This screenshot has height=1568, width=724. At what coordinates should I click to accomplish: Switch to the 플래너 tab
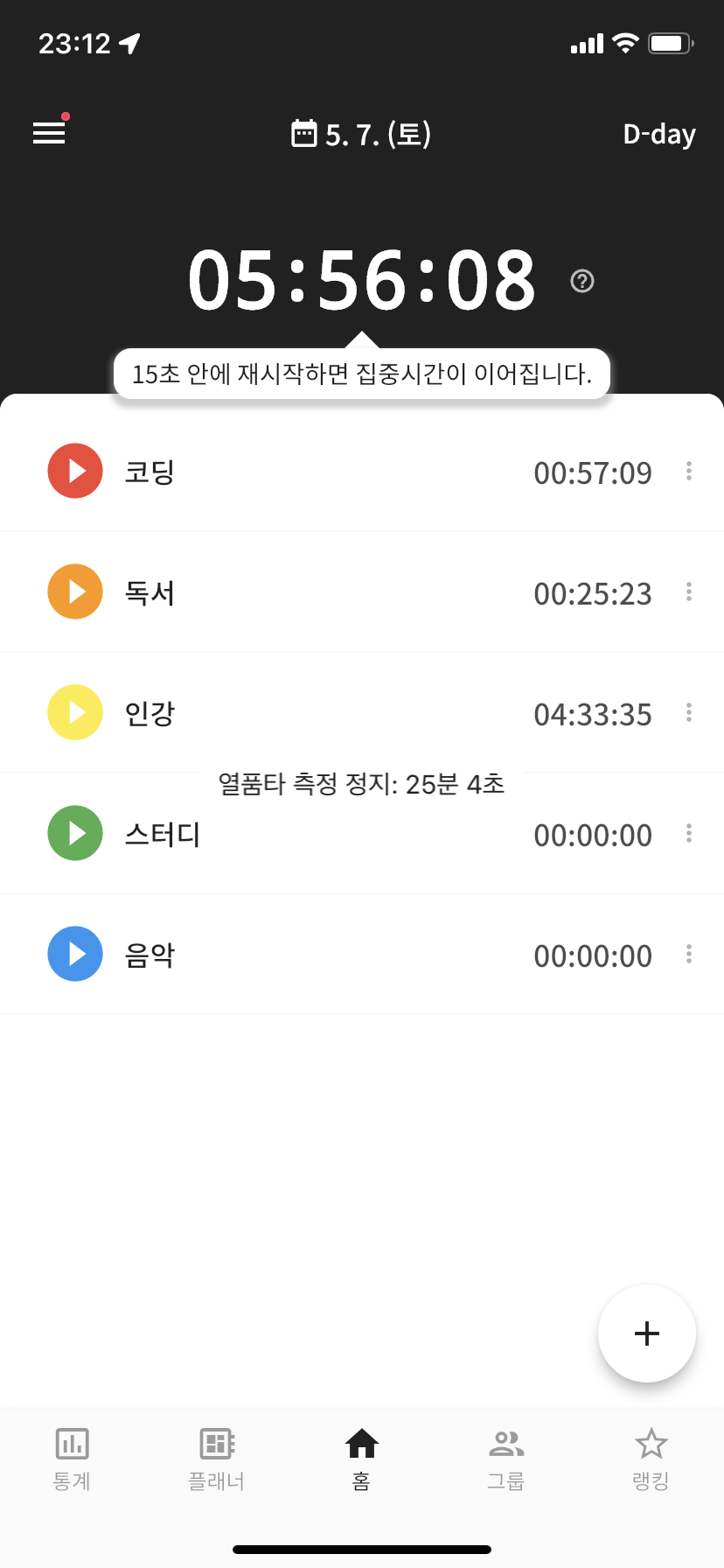217,1459
